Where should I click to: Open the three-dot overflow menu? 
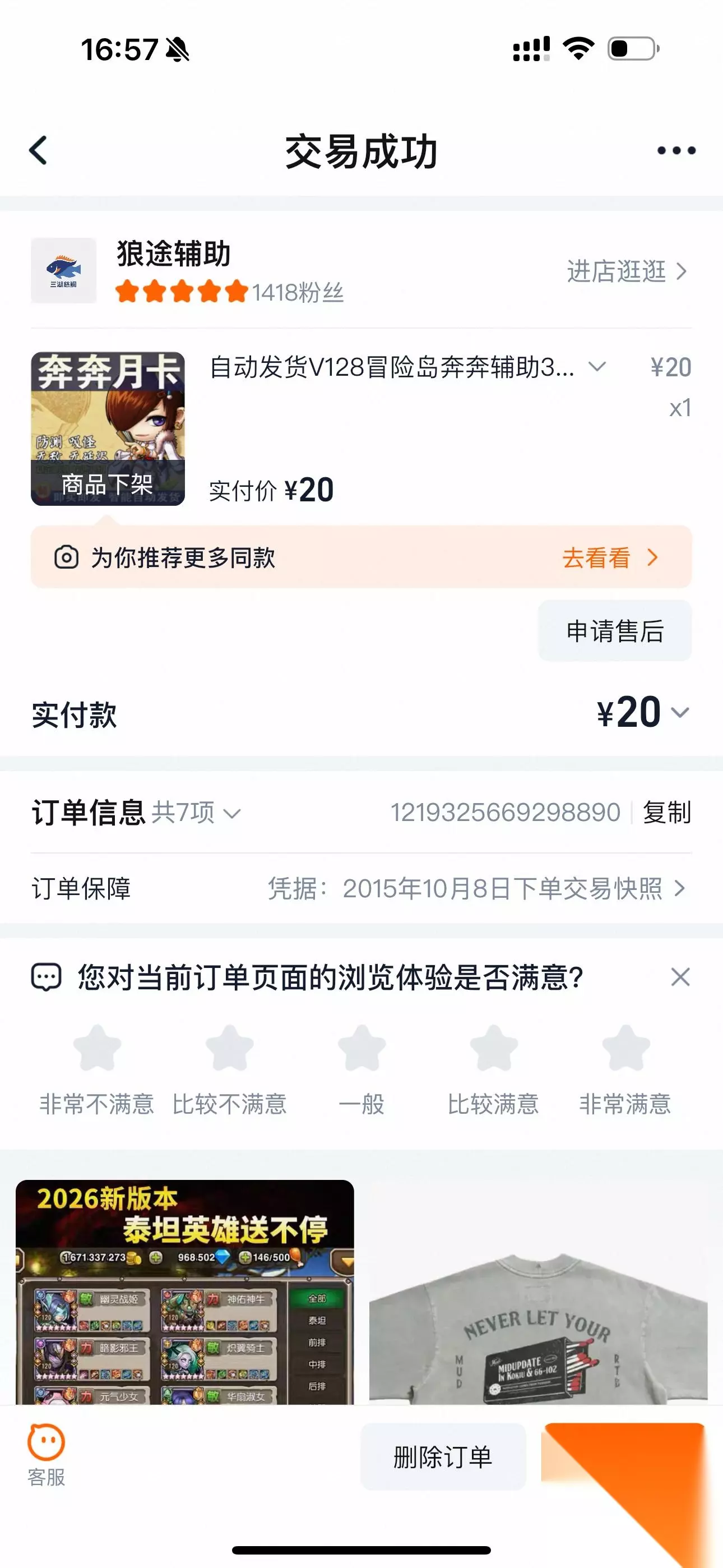tap(676, 150)
